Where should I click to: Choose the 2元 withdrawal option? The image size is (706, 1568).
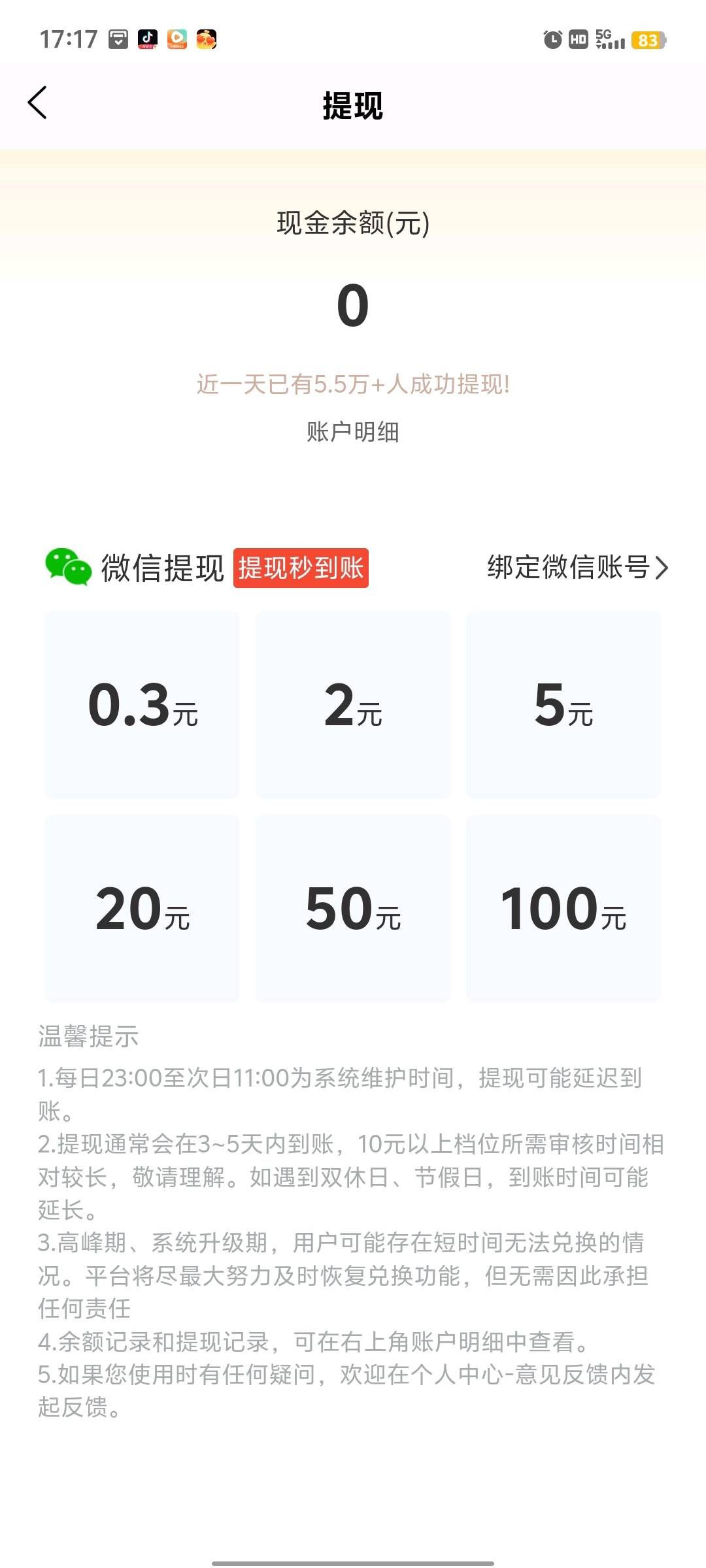(353, 704)
